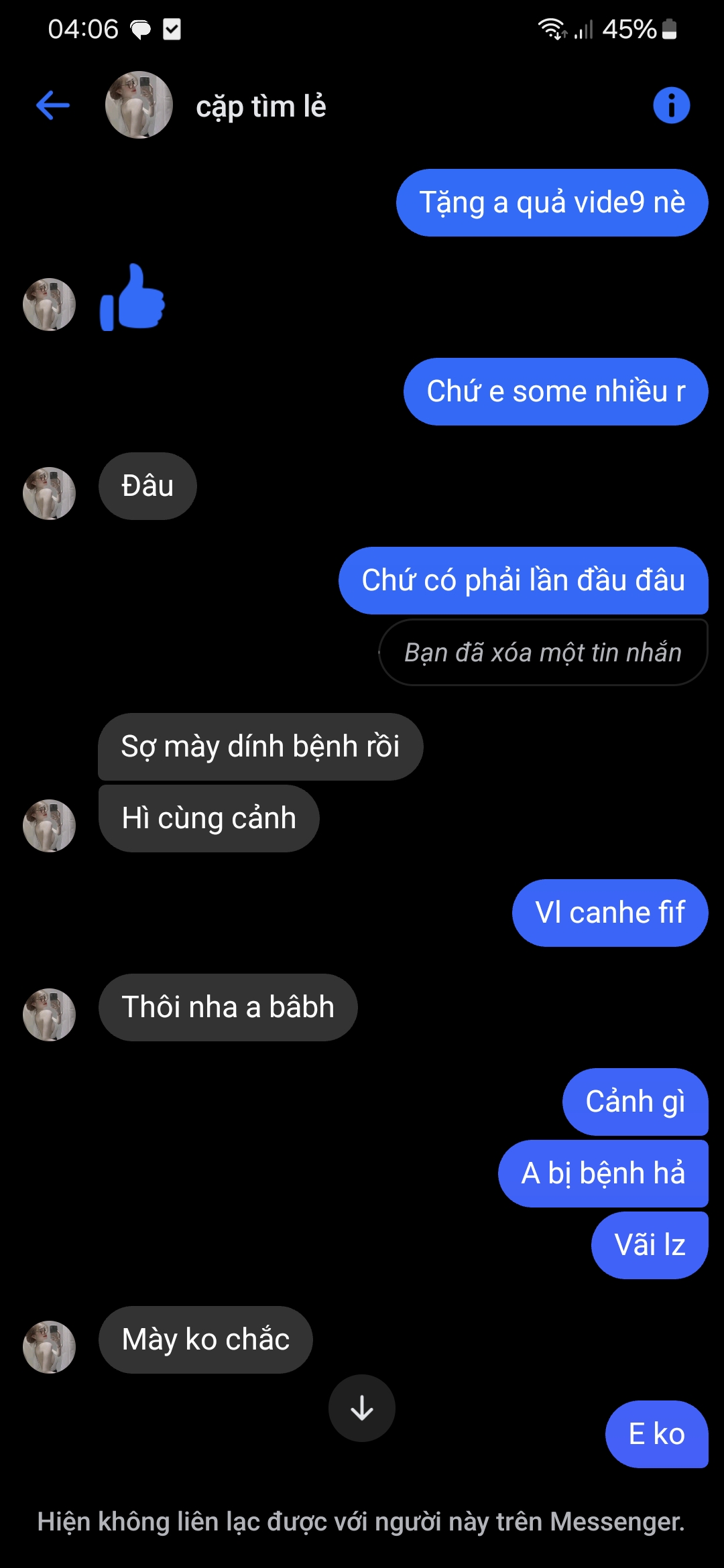The width and height of the screenshot is (724, 1568).
Task: Open conversation info with the i icon
Action: click(671, 105)
